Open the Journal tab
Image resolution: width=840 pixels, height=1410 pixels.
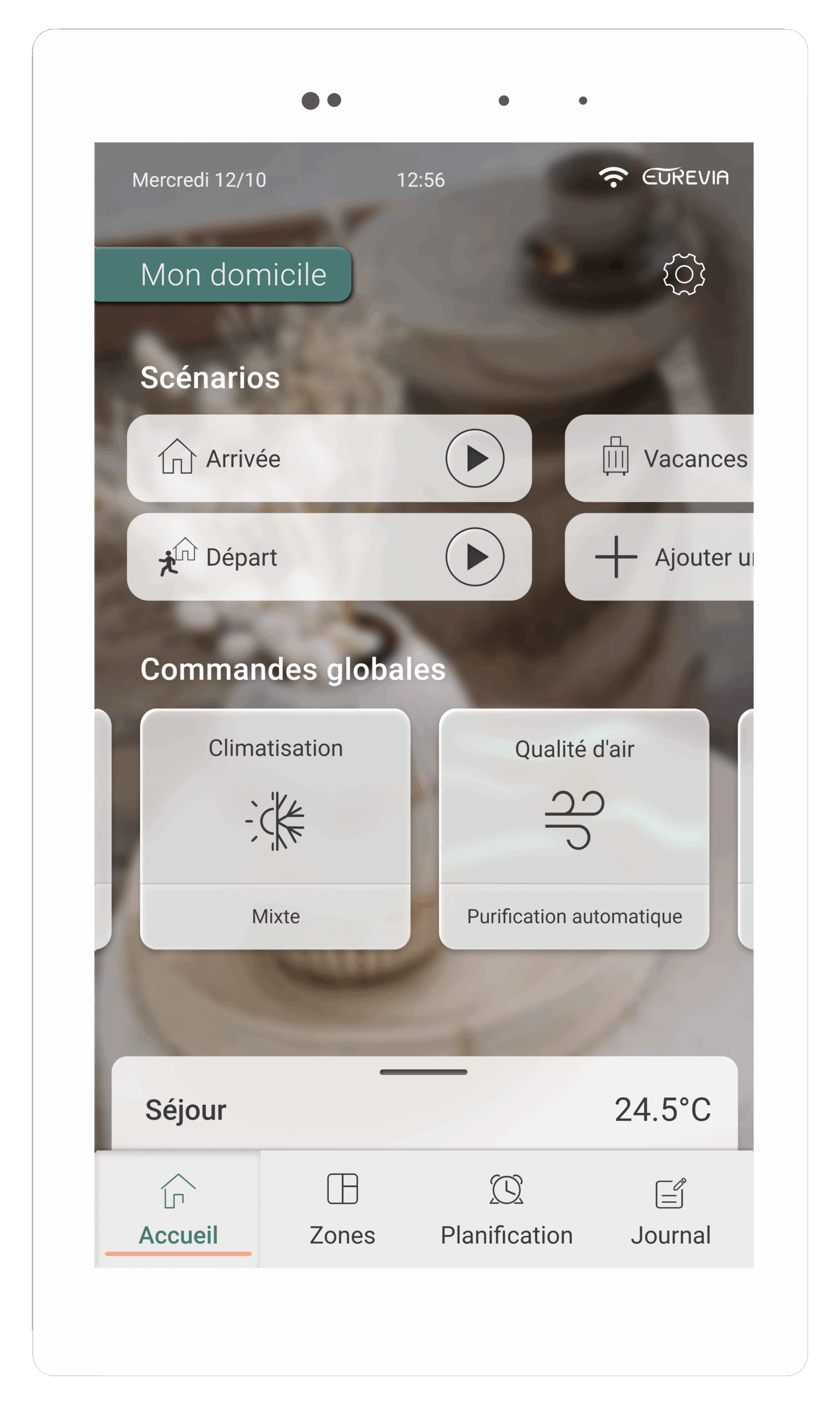(670, 1209)
